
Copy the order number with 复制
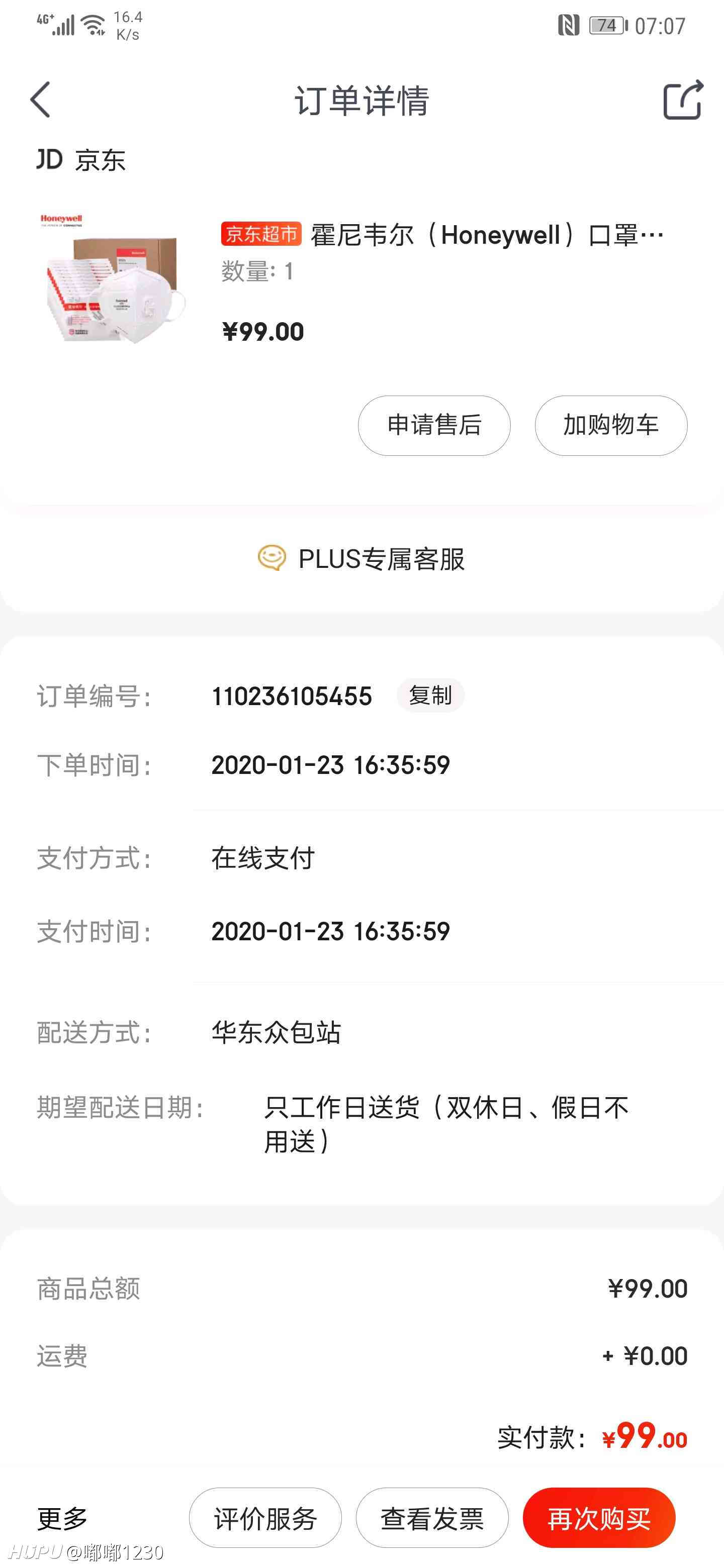coord(430,695)
